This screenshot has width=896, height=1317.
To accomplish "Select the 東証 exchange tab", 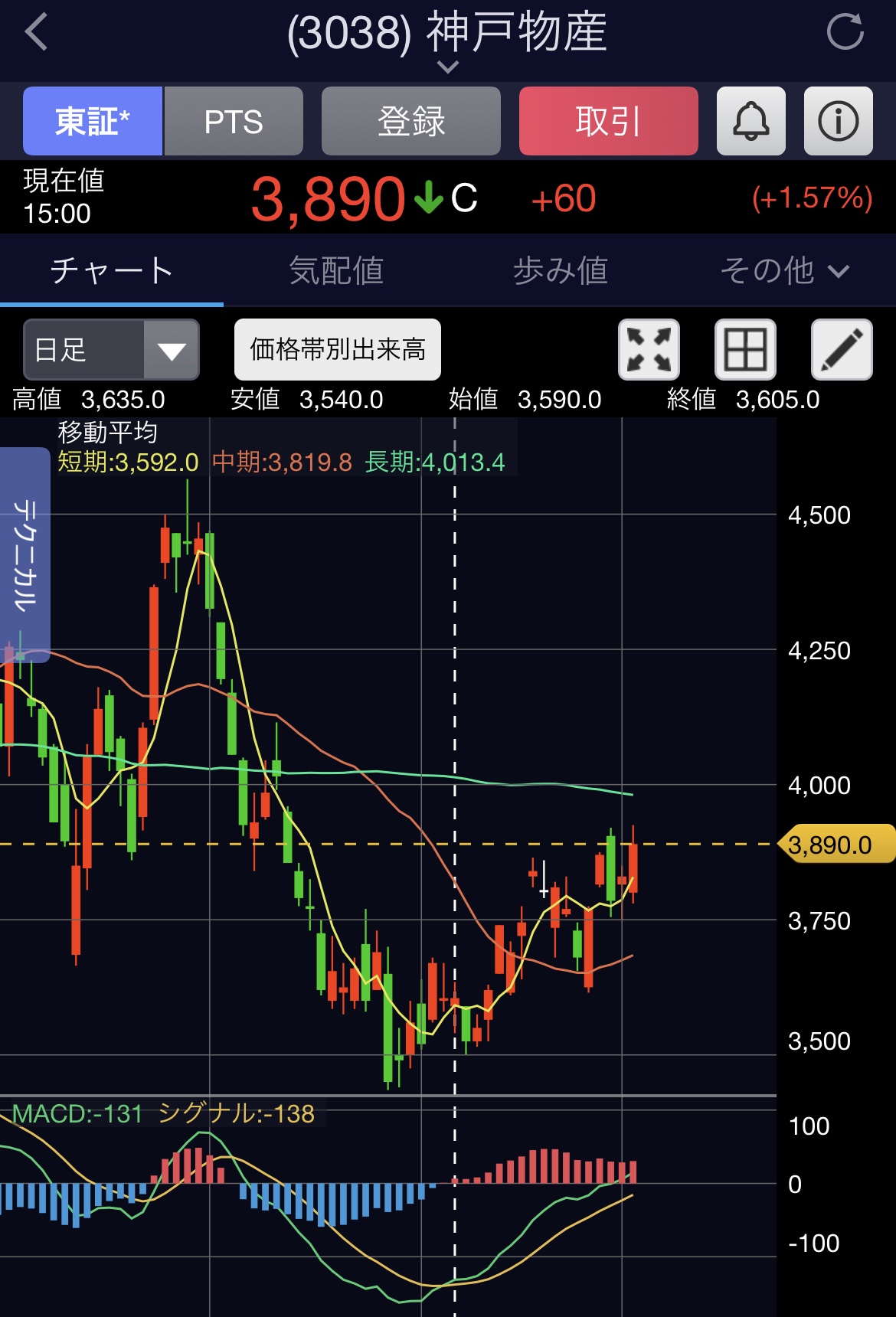I will [93, 121].
